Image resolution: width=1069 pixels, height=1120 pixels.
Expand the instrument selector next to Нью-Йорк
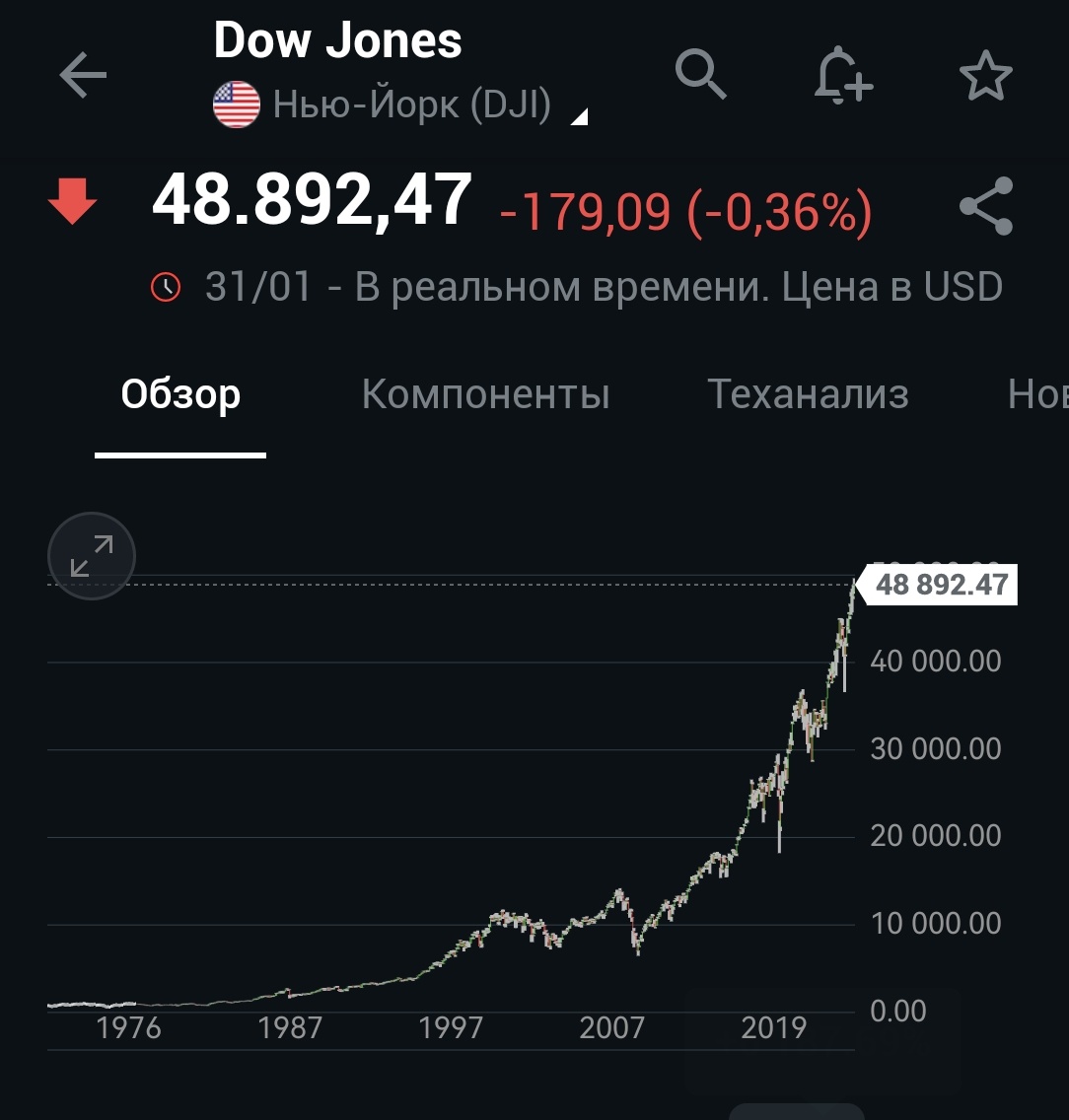(580, 115)
